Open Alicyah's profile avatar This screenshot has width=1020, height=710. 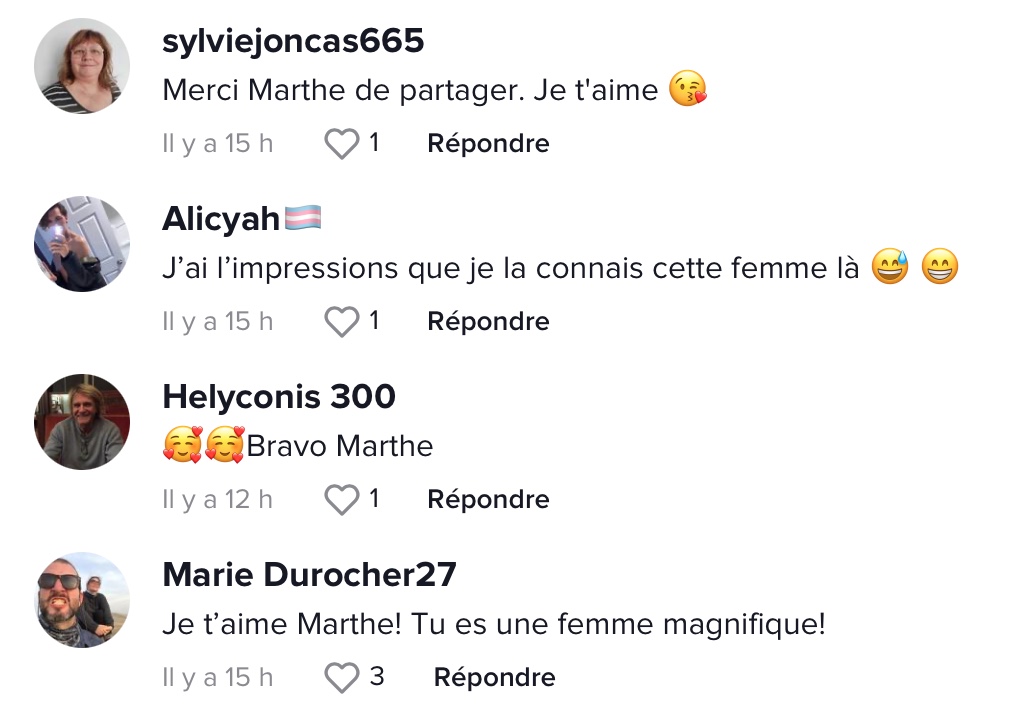point(82,244)
